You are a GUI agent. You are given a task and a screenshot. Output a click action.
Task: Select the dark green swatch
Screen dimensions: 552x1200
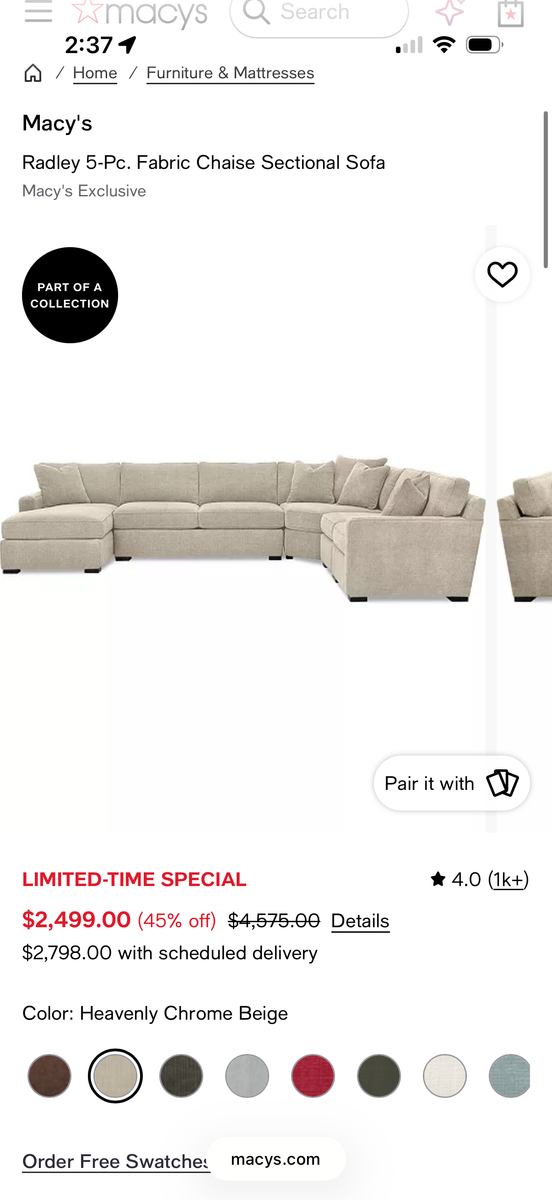(379, 1076)
